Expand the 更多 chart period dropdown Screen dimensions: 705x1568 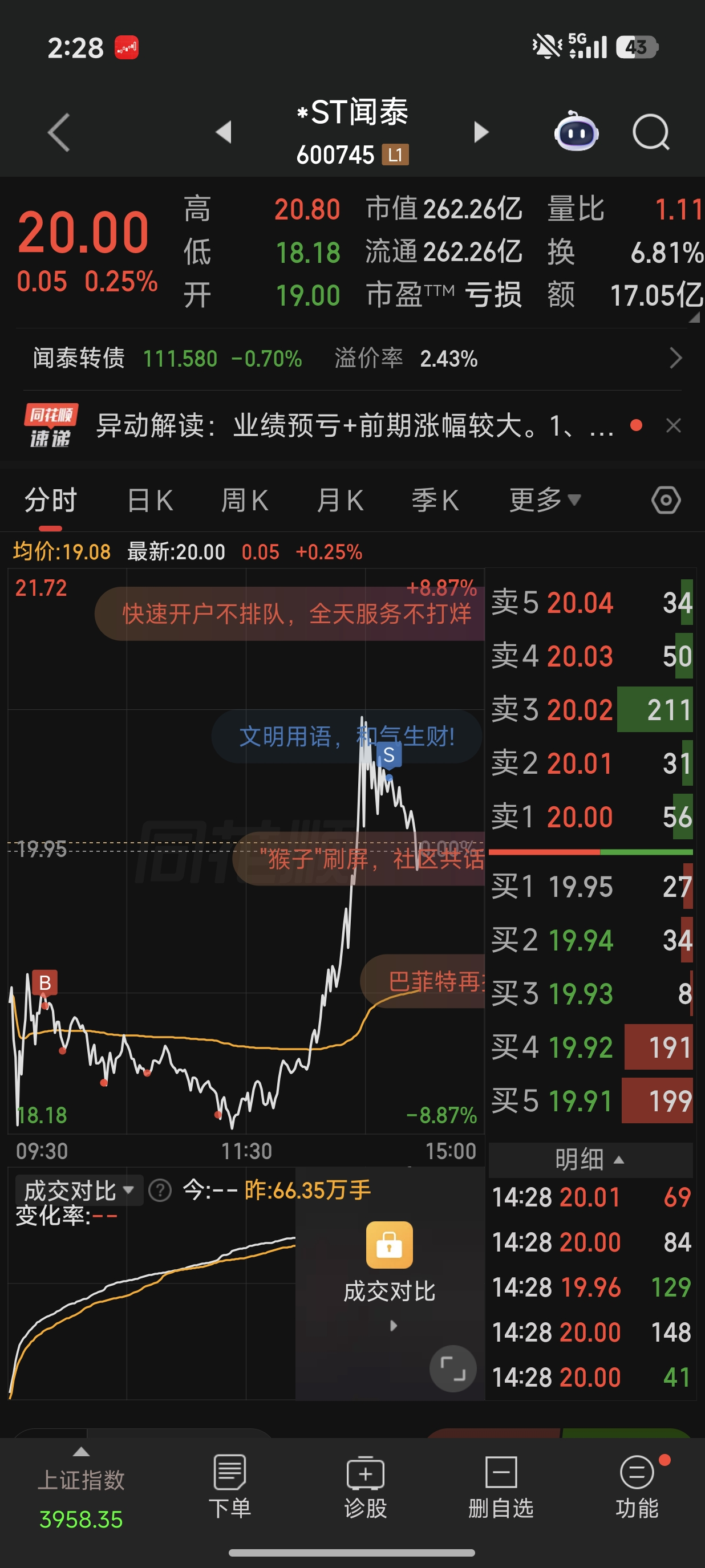coord(545,501)
